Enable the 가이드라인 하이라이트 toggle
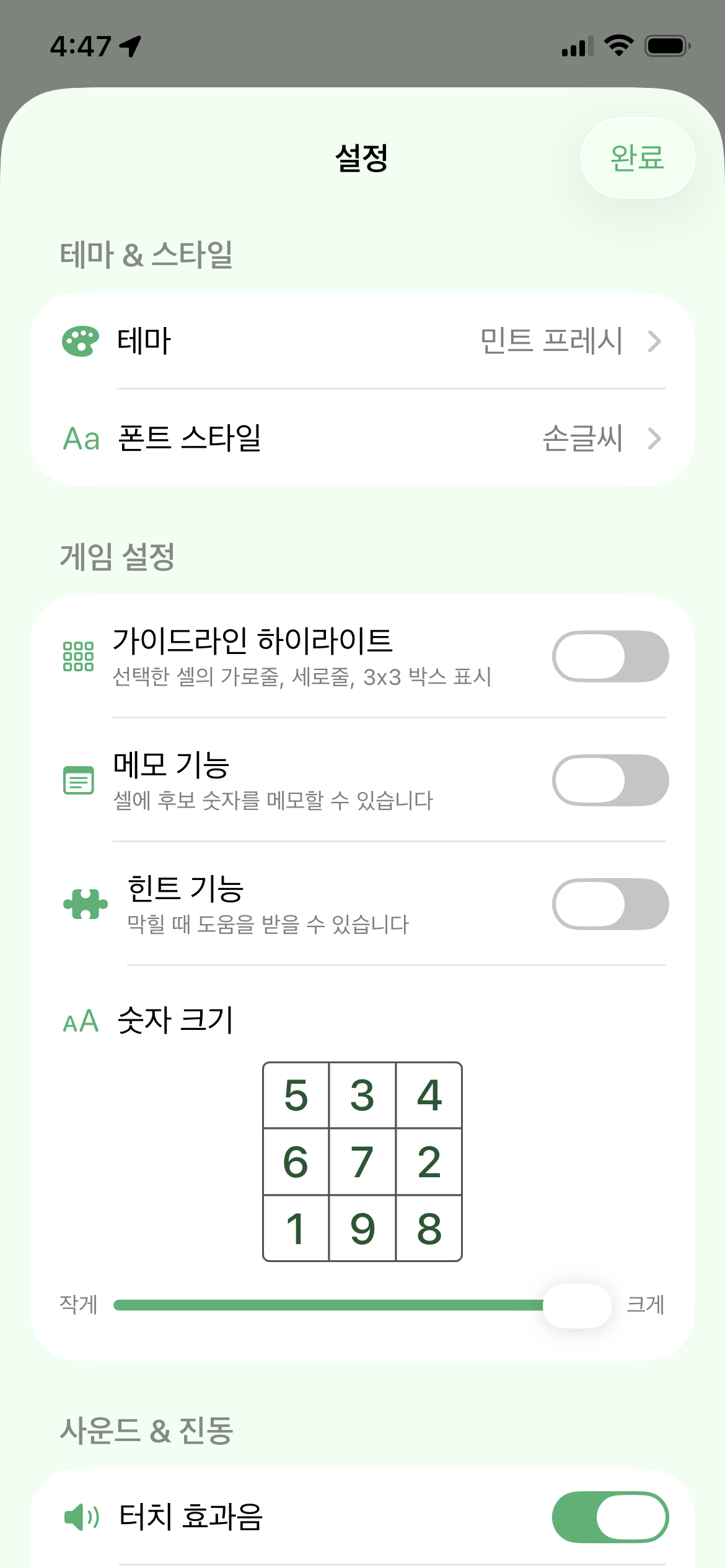The image size is (725, 1568). click(610, 658)
